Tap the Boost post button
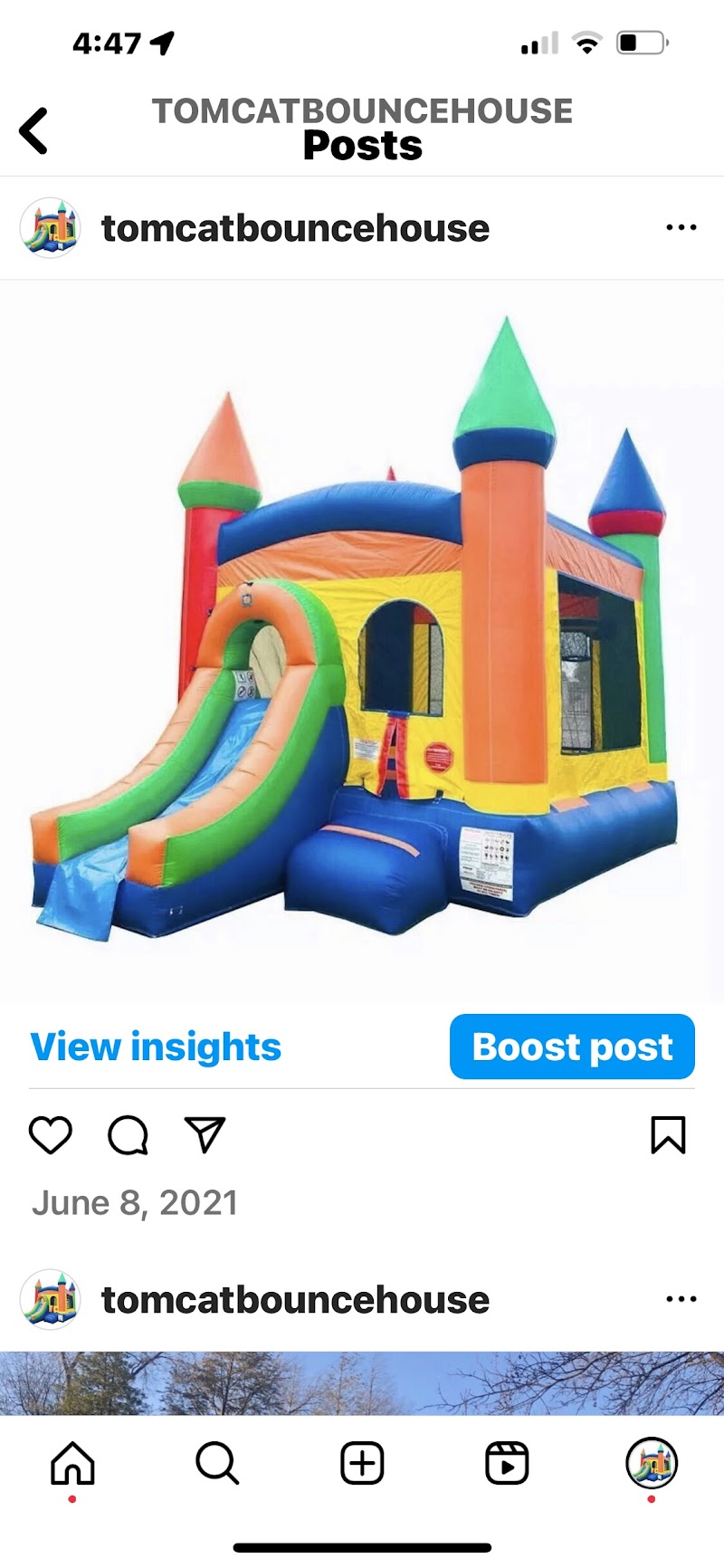The image size is (724, 1568). [x=572, y=1047]
